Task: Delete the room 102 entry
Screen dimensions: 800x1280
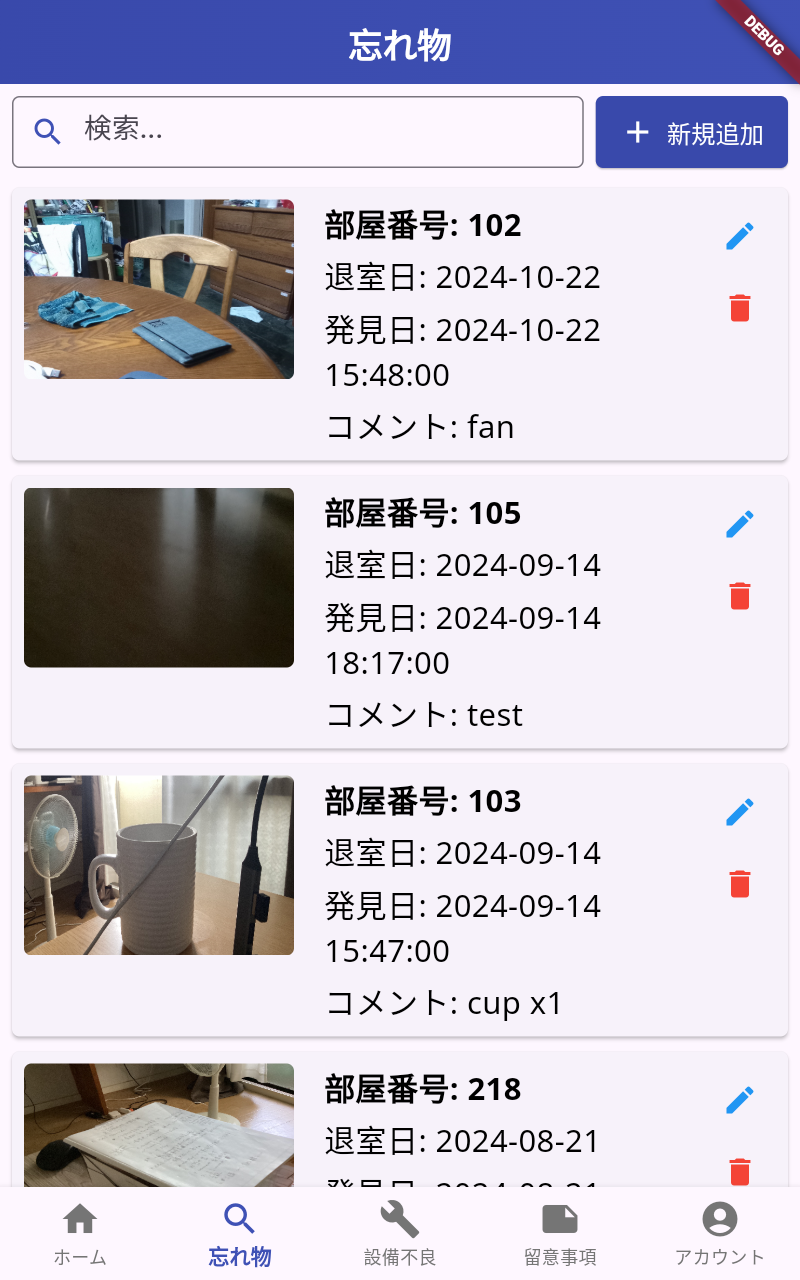Action: click(x=739, y=308)
